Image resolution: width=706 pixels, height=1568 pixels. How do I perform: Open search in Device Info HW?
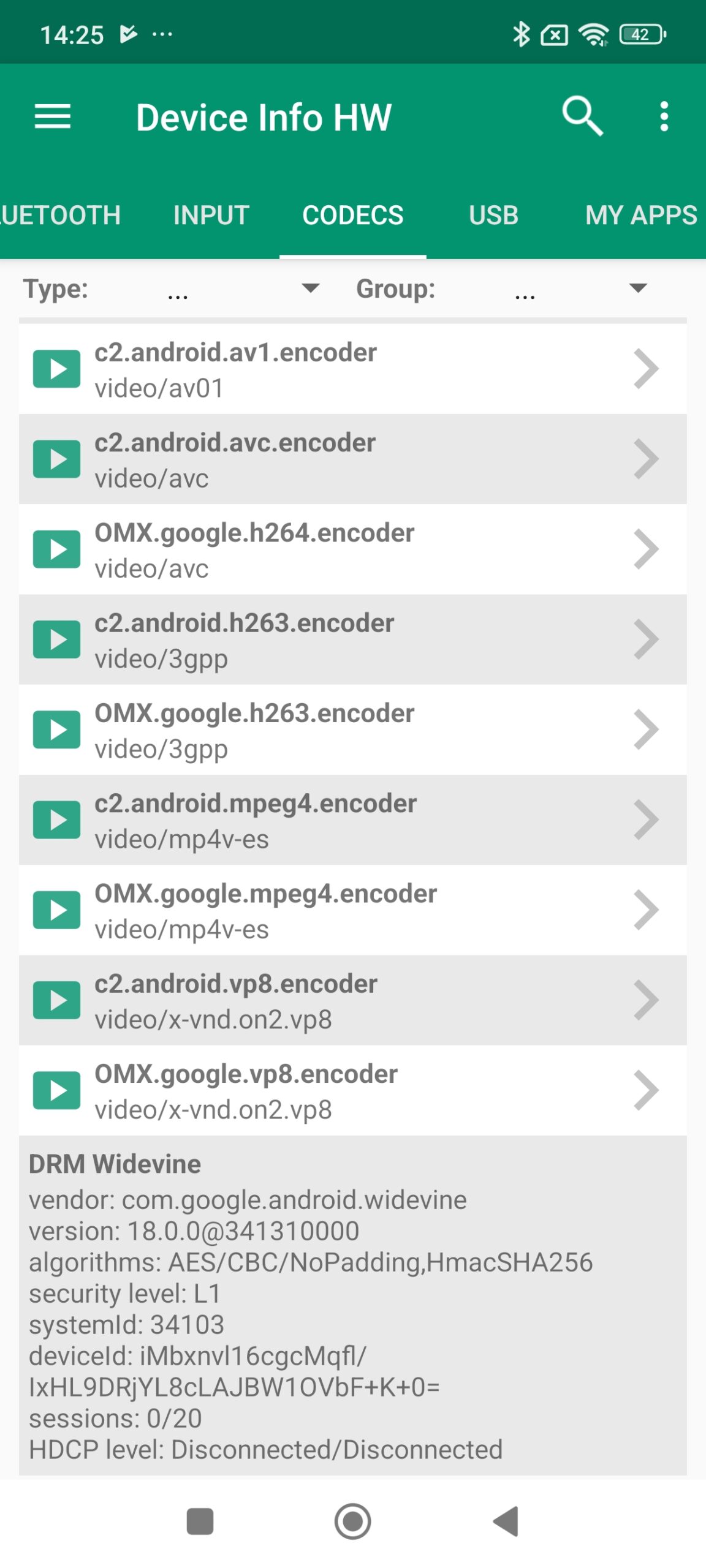coord(582,116)
